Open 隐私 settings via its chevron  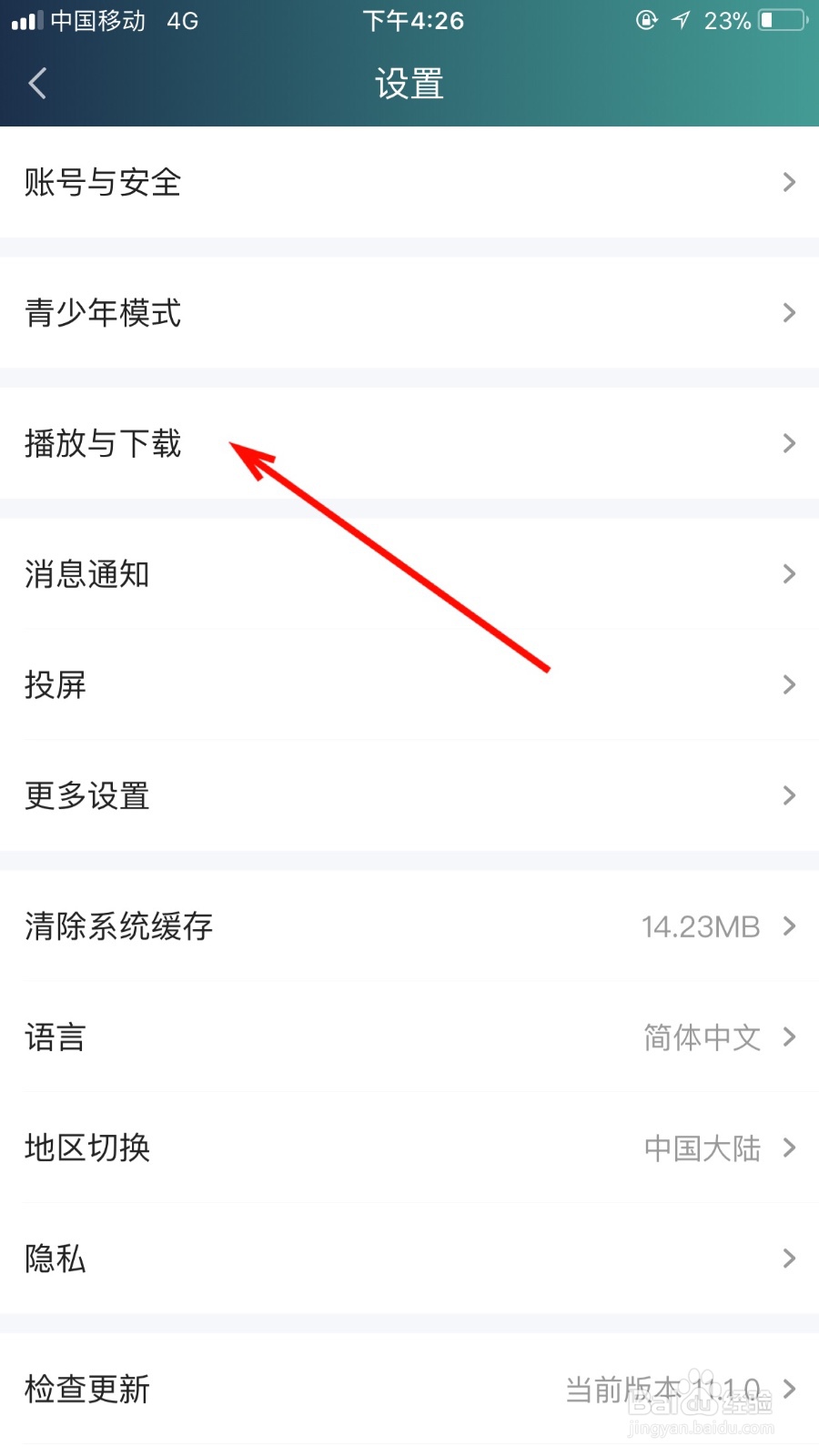point(788,1259)
